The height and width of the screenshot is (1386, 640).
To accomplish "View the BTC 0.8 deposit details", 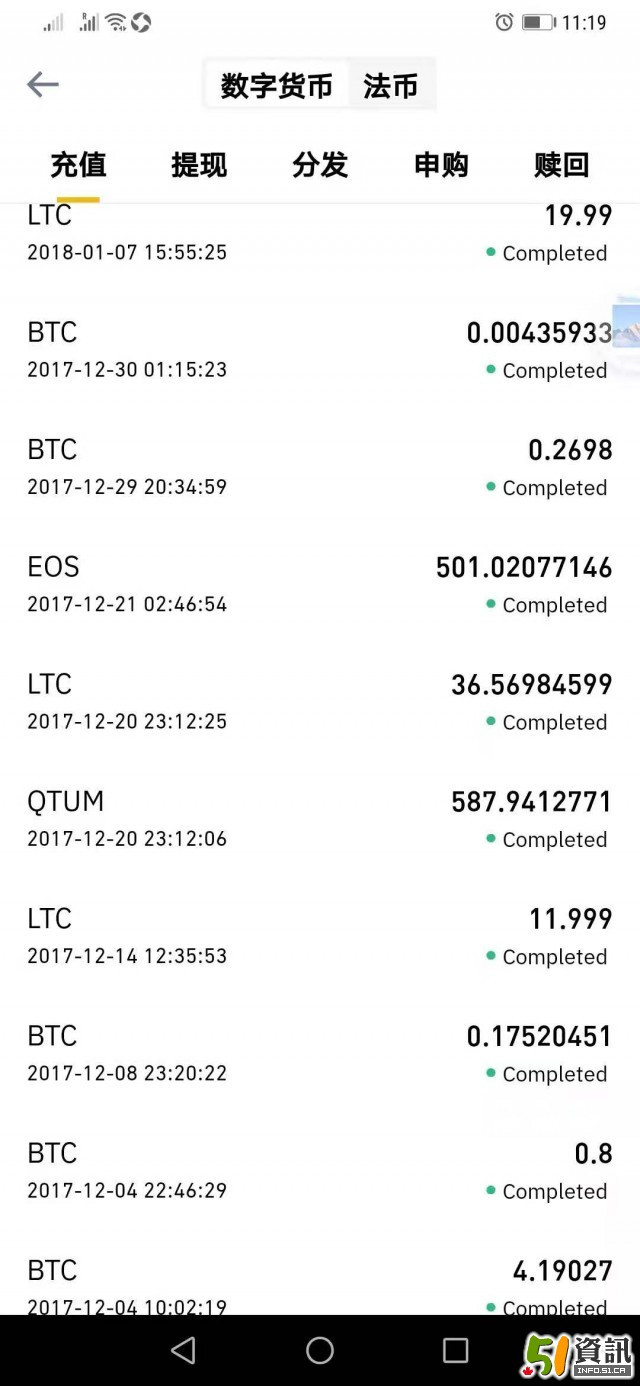I will (x=319, y=1170).
